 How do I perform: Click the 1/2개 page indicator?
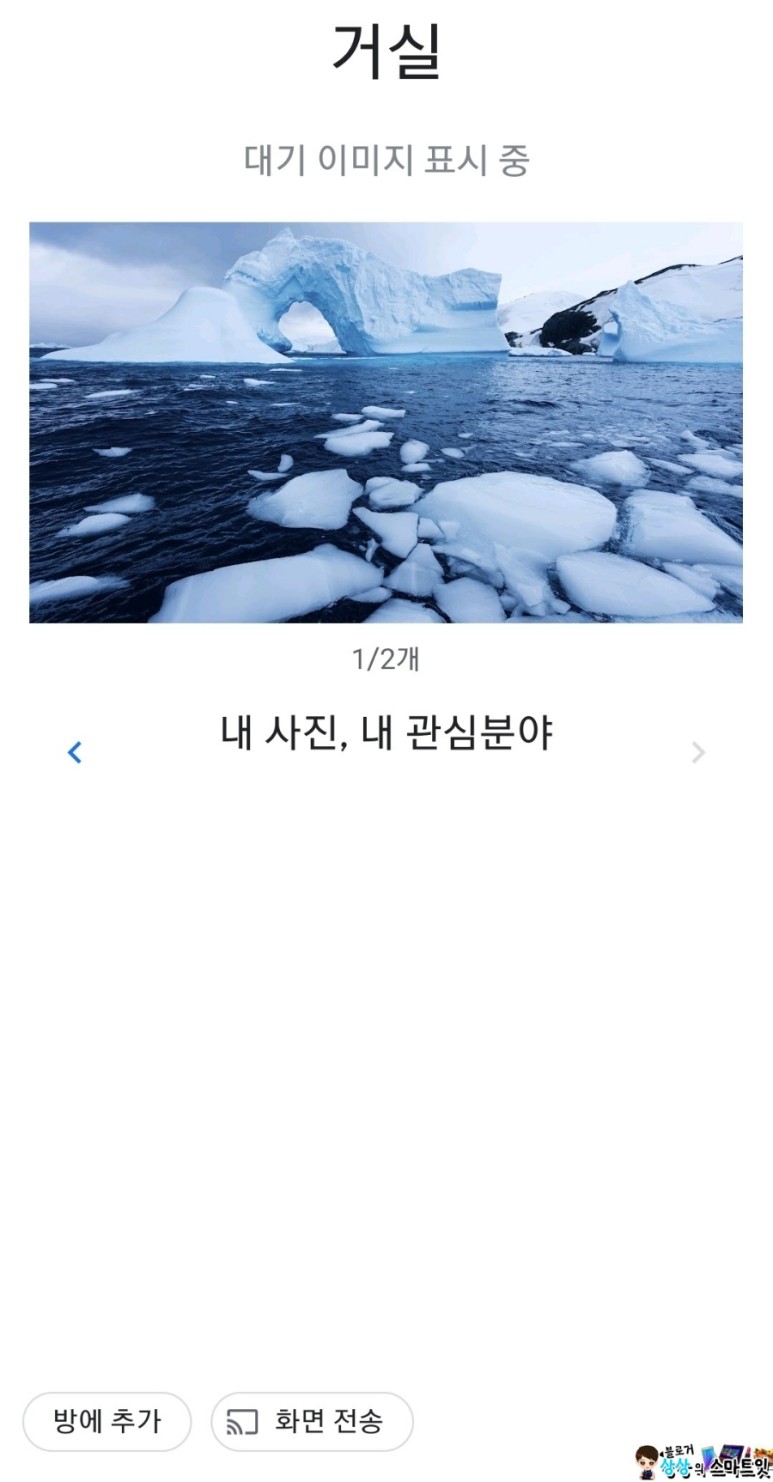coord(386,658)
